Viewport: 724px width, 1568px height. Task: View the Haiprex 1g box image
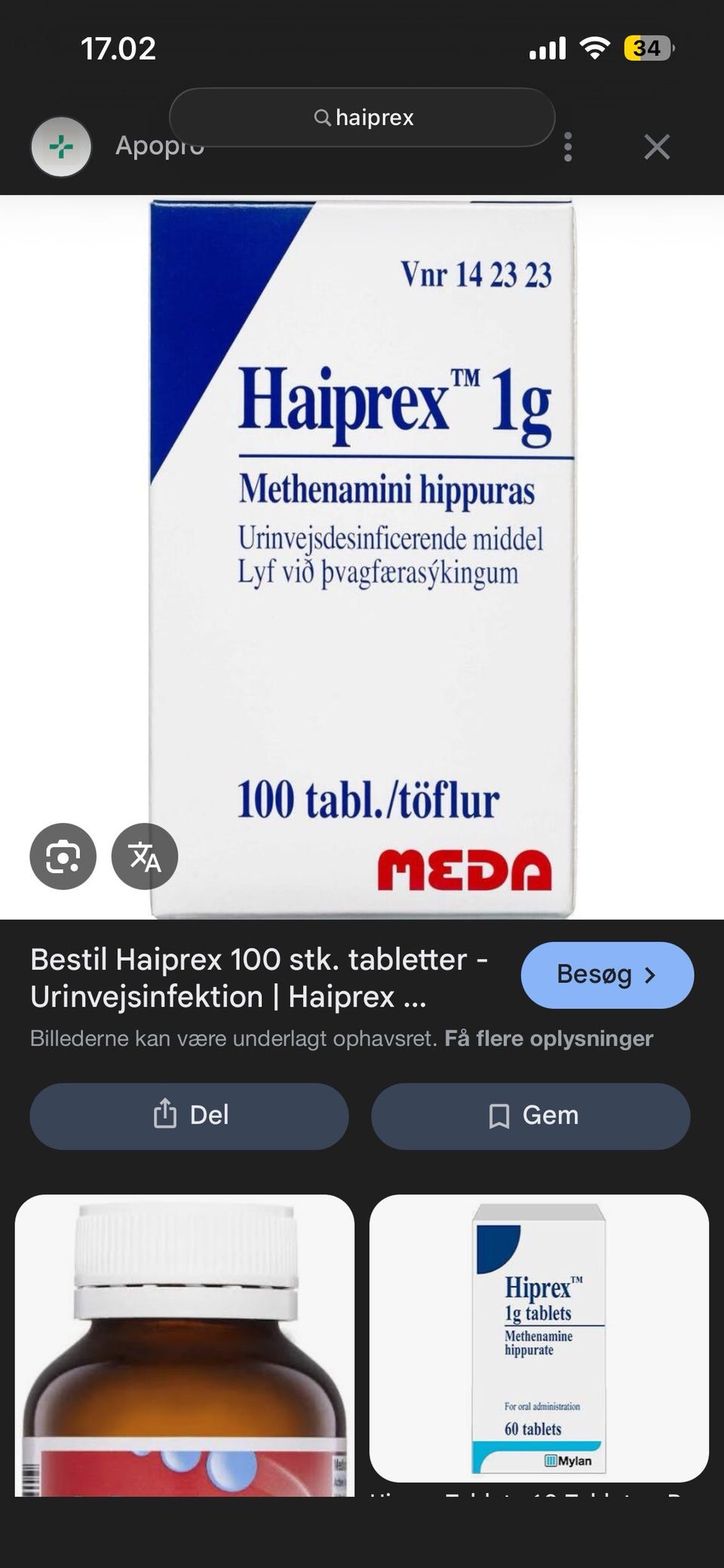click(x=362, y=558)
